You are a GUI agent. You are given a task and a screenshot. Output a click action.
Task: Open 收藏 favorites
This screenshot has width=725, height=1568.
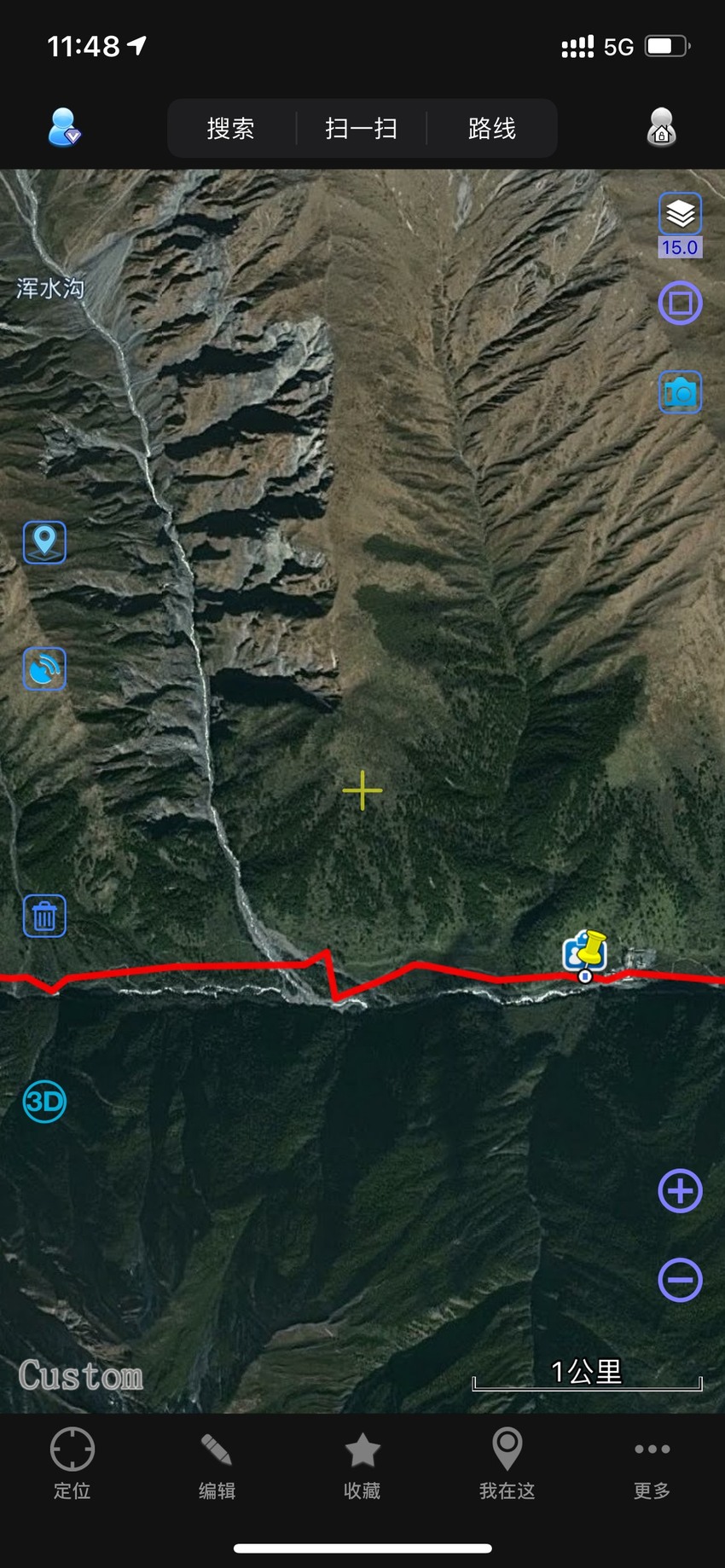tap(362, 1464)
